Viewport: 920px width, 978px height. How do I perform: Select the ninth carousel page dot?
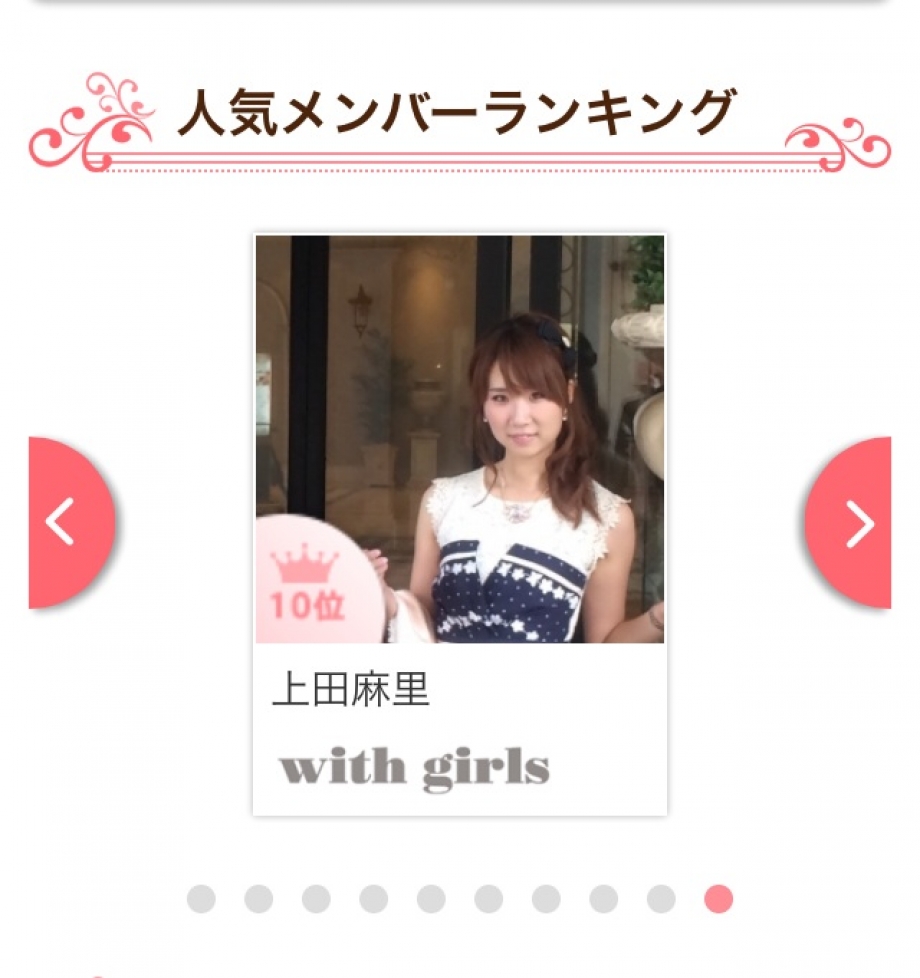(661, 899)
